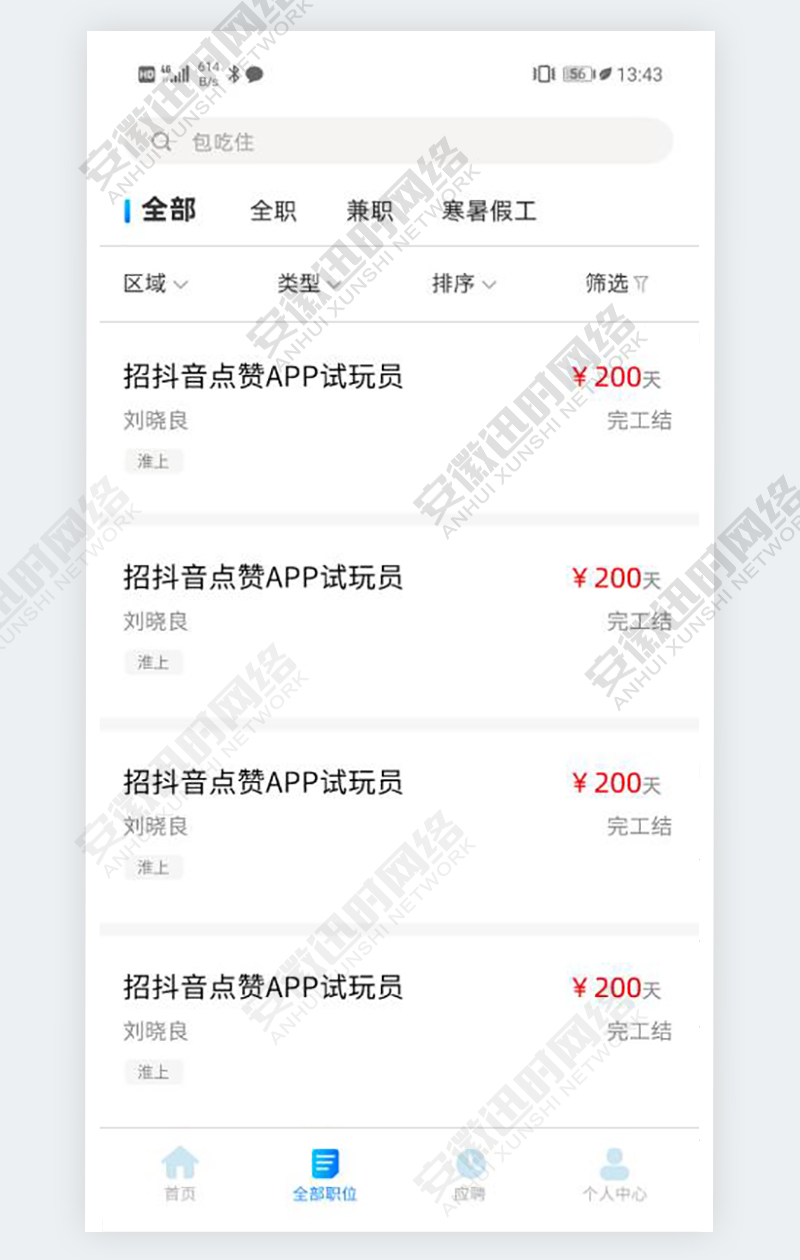Tap the 包吃住 search box

point(410,141)
